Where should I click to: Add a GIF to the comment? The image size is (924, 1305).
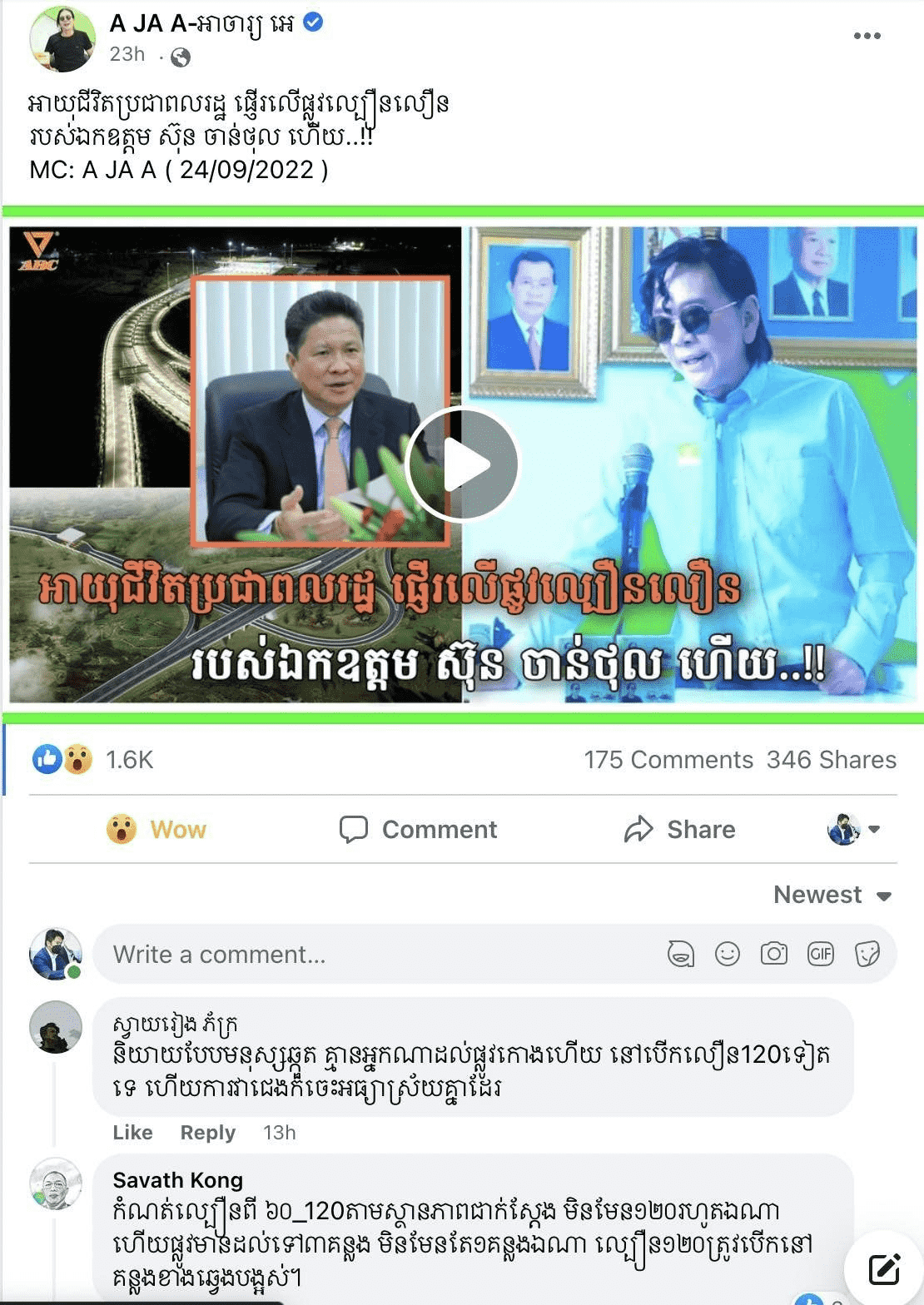(820, 954)
